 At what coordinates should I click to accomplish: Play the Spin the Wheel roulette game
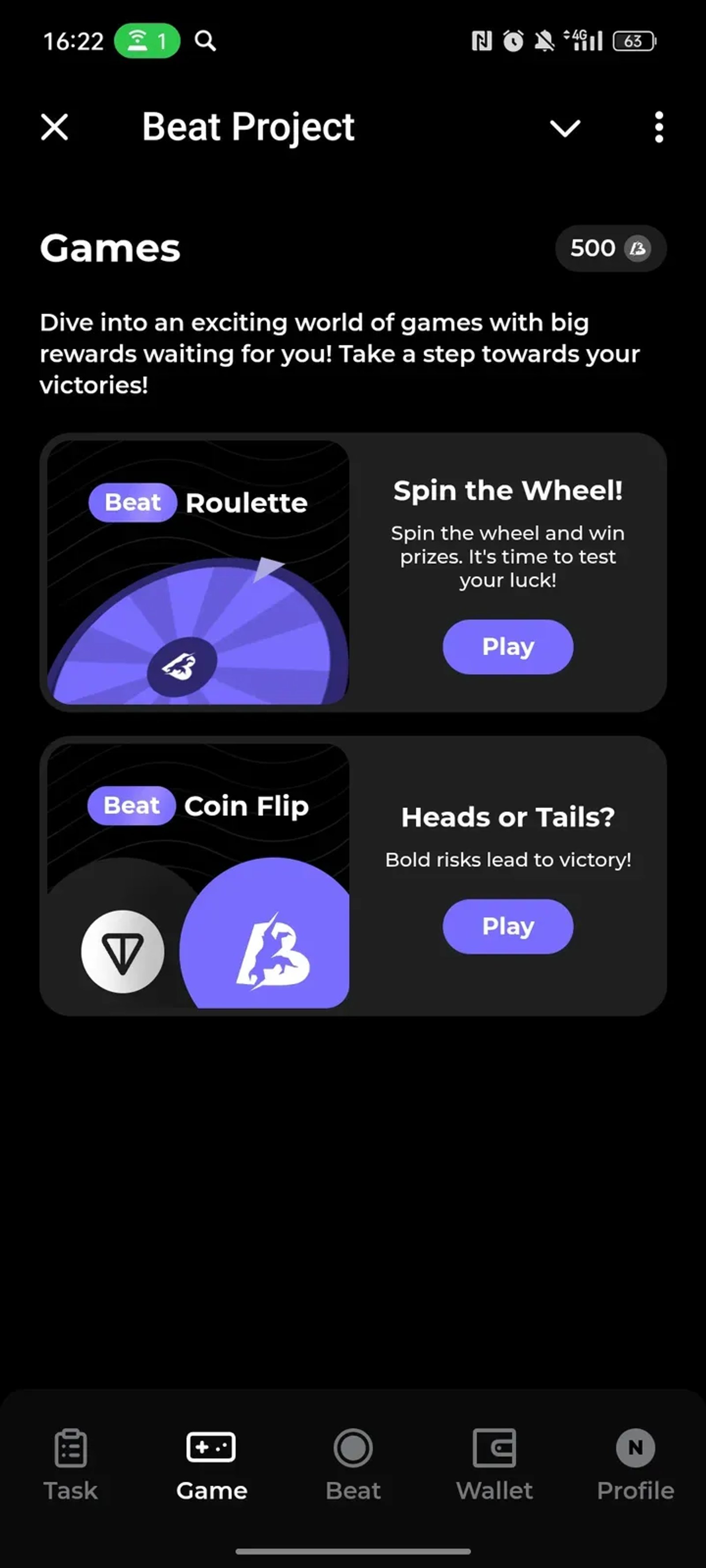(507, 646)
